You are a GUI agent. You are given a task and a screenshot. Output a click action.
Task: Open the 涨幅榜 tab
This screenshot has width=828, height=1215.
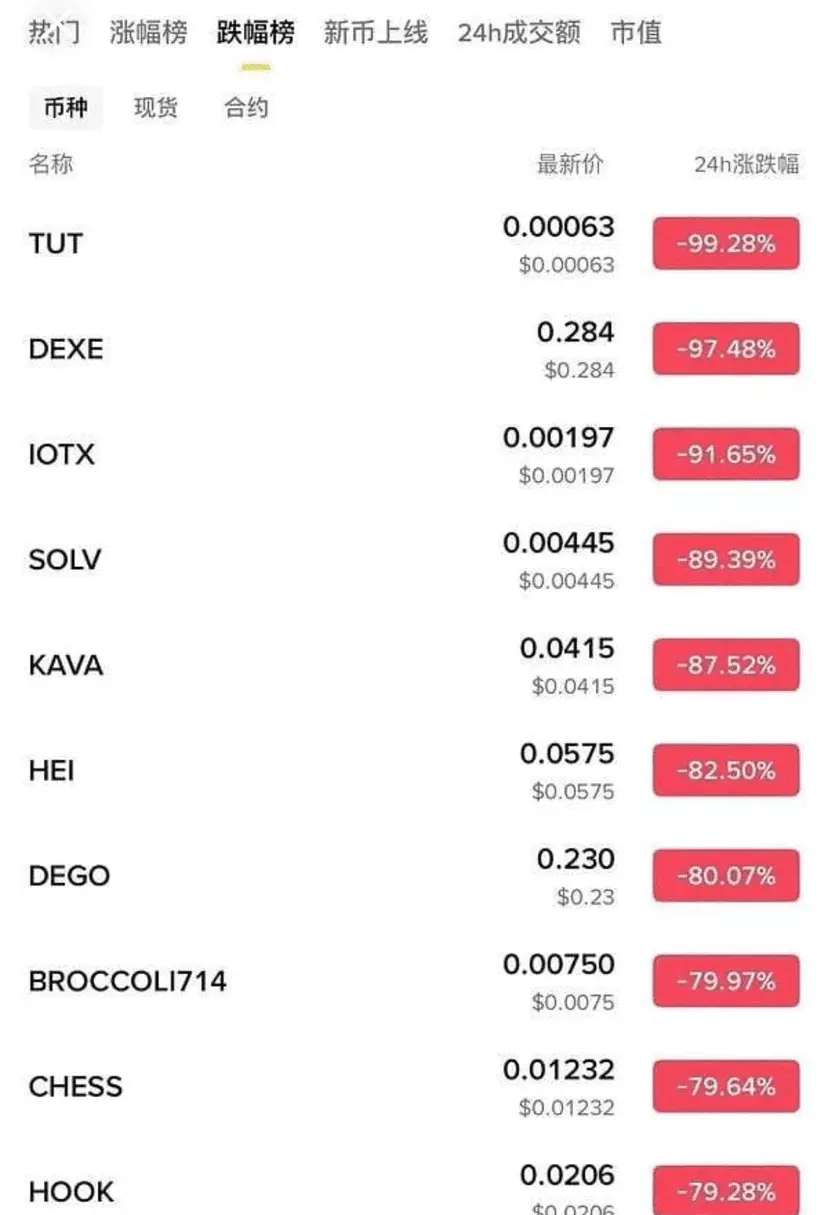(x=148, y=33)
